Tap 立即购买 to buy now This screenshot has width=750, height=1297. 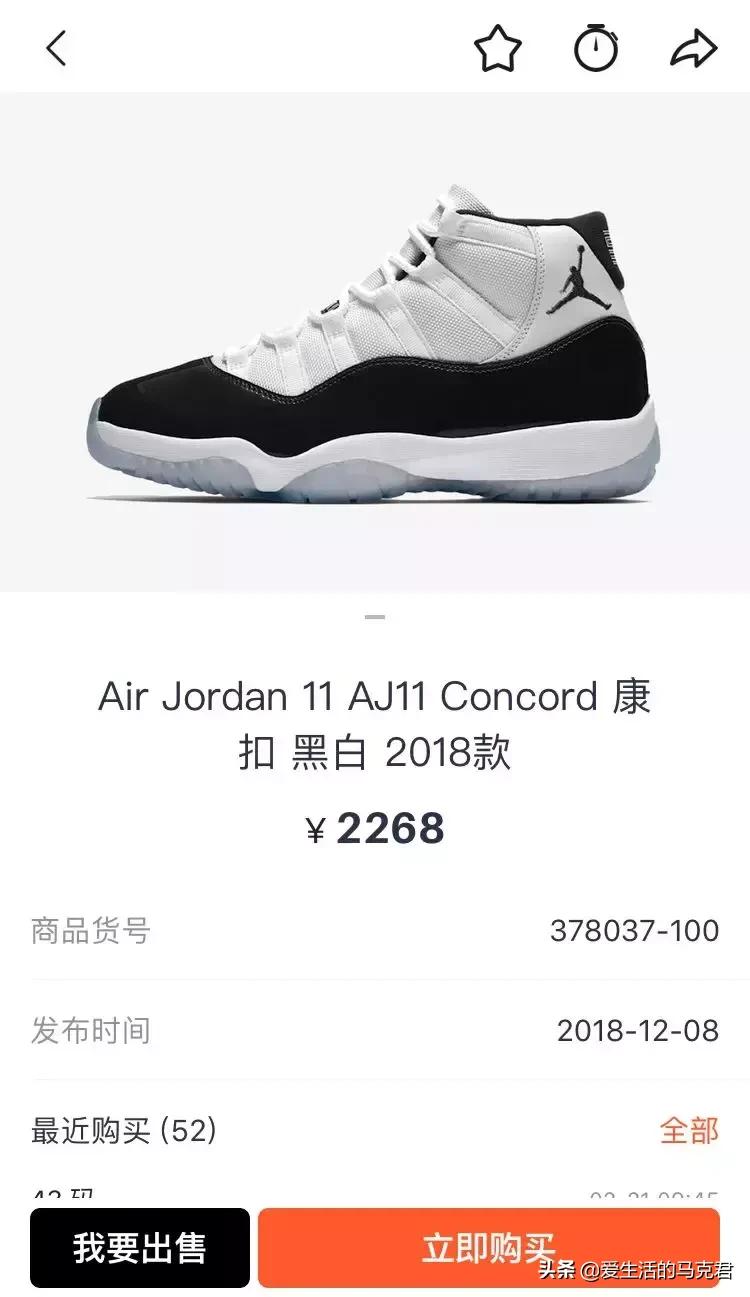pyautogui.click(x=488, y=1247)
